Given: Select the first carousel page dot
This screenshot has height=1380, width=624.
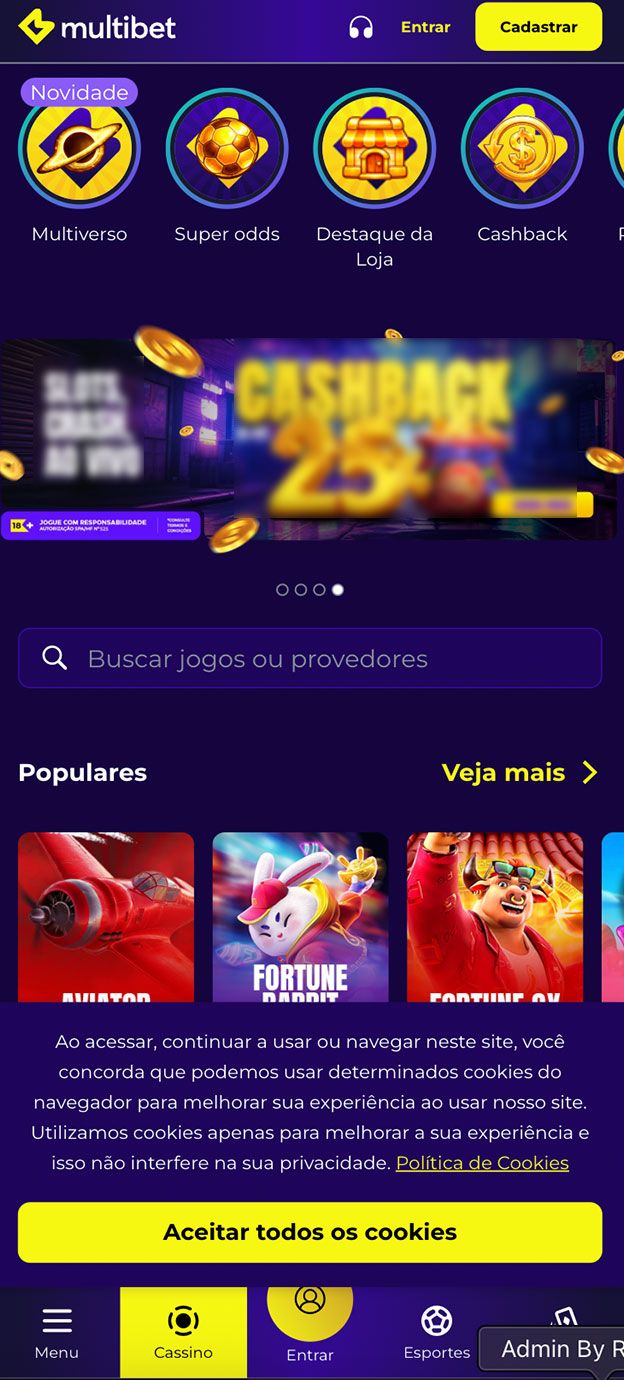Looking at the screenshot, I should (282, 590).
